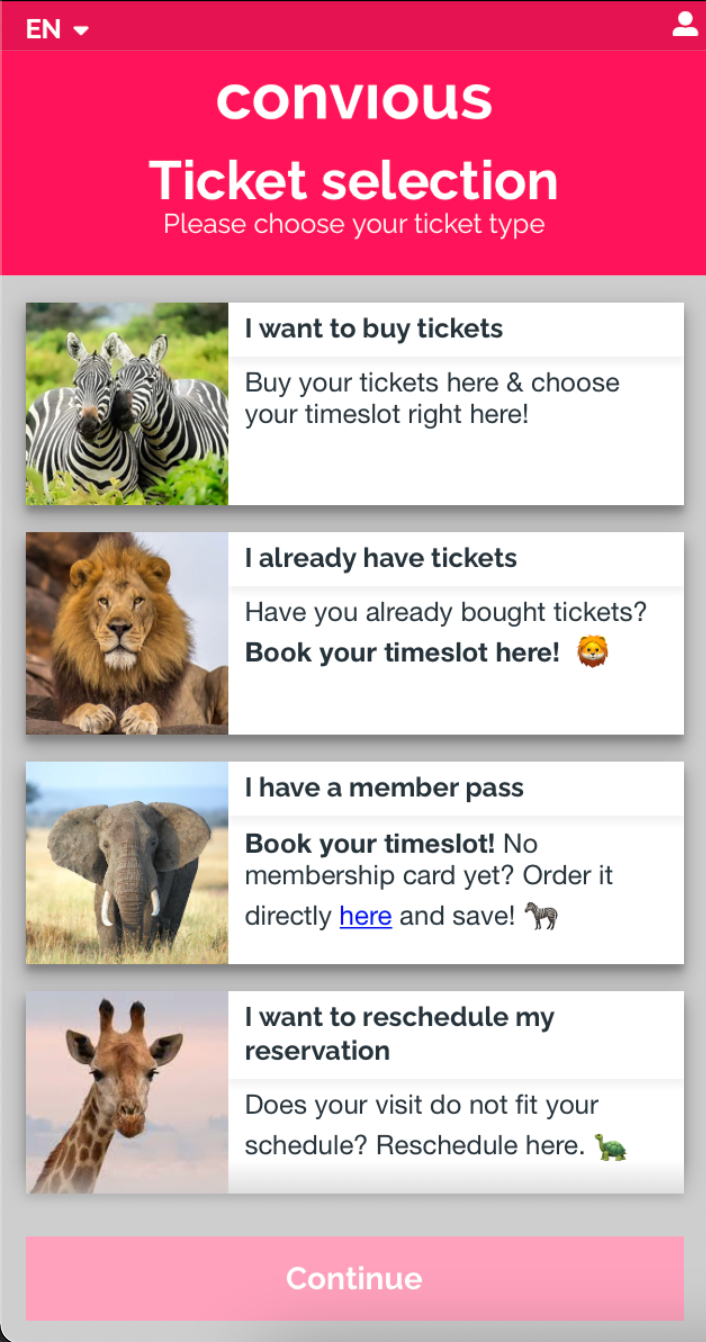Tap the Continue button
This screenshot has width=706, height=1342.
pyautogui.click(x=354, y=1278)
